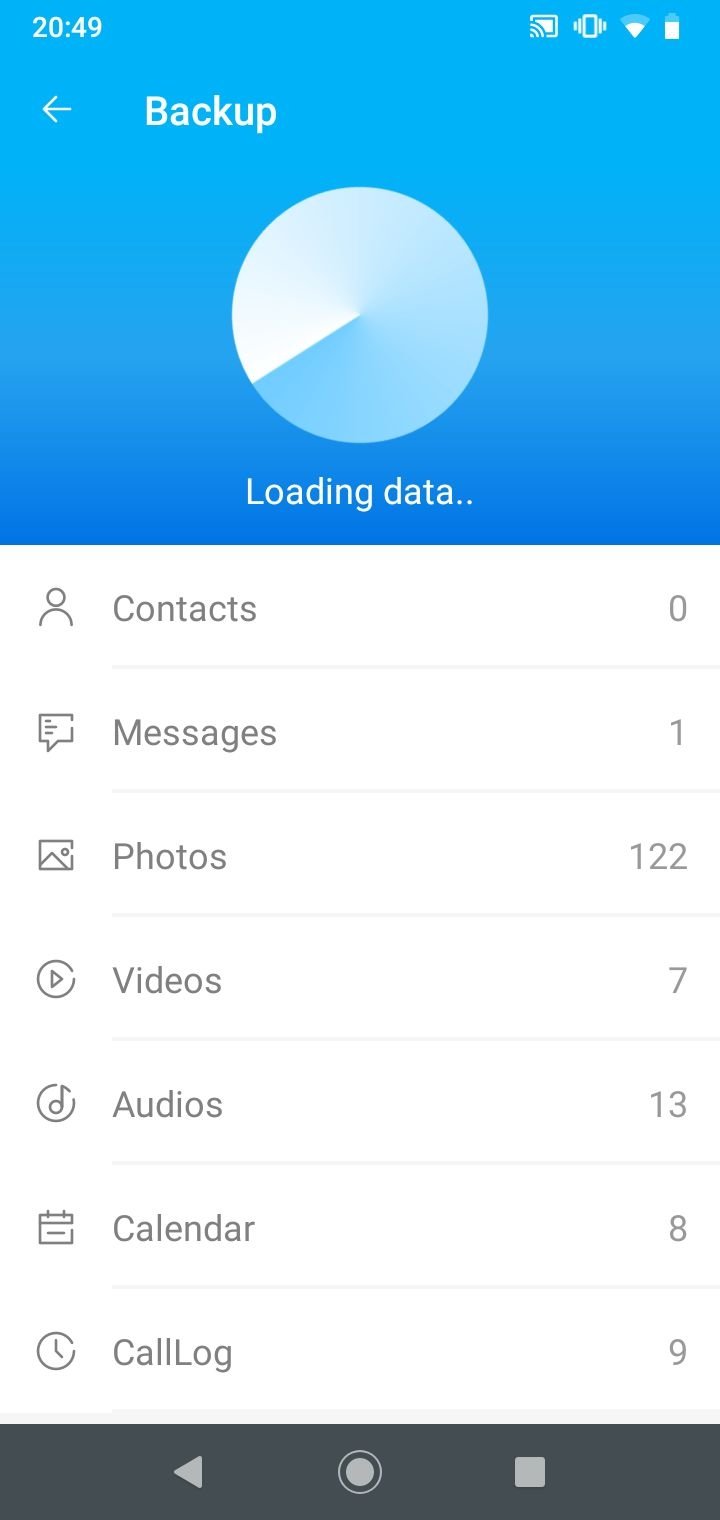720x1520 pixels.
Task: Select the Contacts row for backup
Action: (x=360, y=607)
